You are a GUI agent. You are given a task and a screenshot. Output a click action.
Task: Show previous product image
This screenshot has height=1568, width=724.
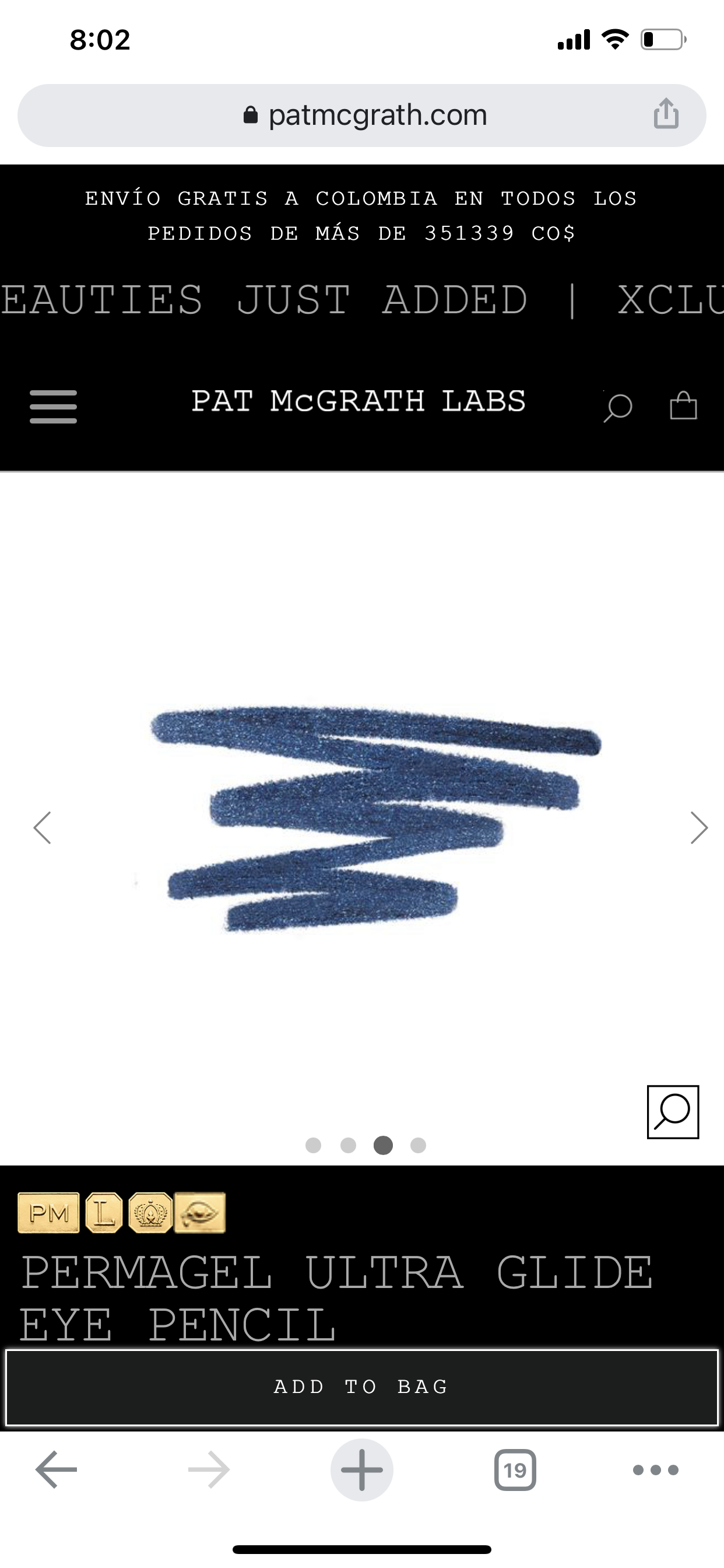coord(42,828)
